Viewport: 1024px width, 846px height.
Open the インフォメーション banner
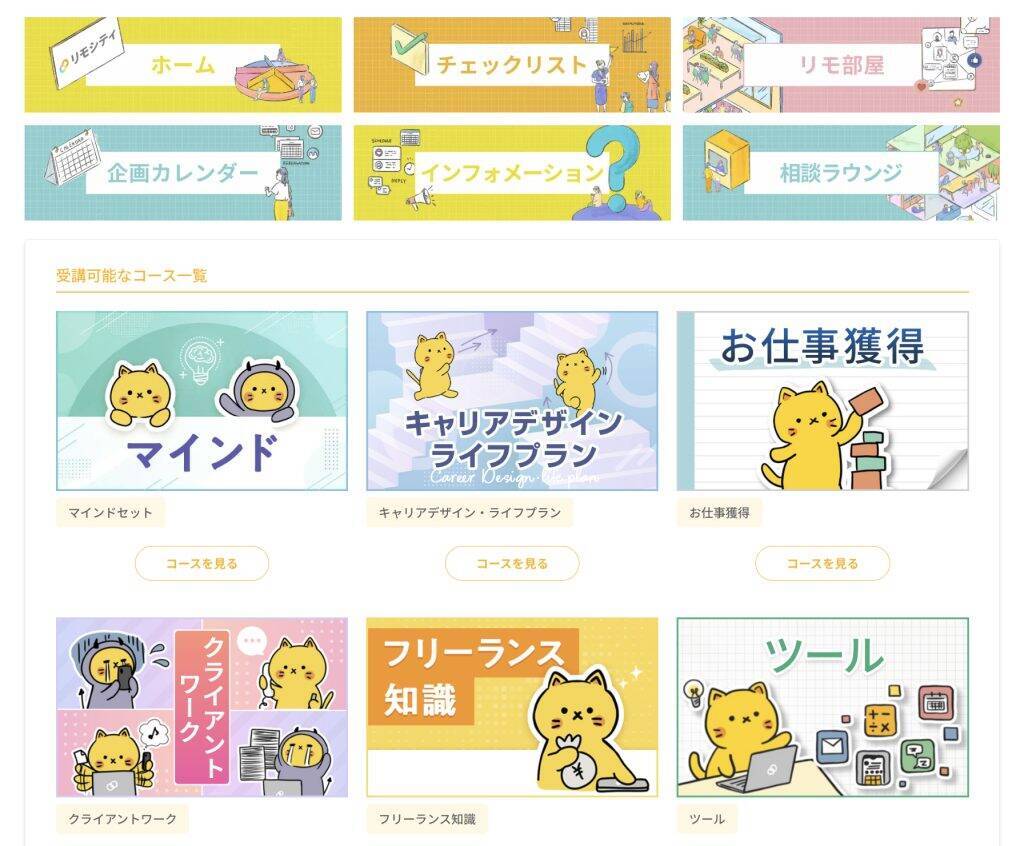pyautogui.click(x=512, y=172)
